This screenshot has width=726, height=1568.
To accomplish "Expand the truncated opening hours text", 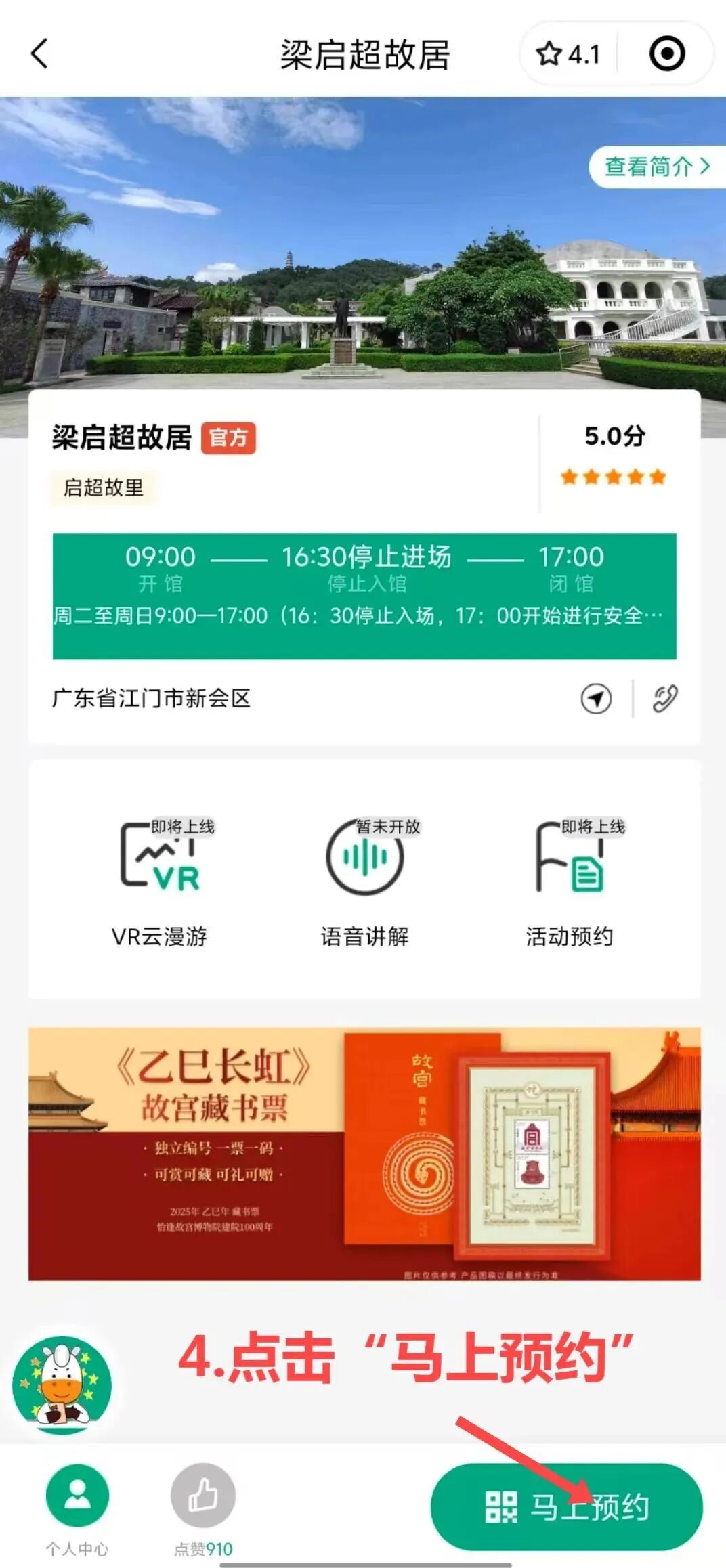I will pyautogui.click(x=363, y=613).
